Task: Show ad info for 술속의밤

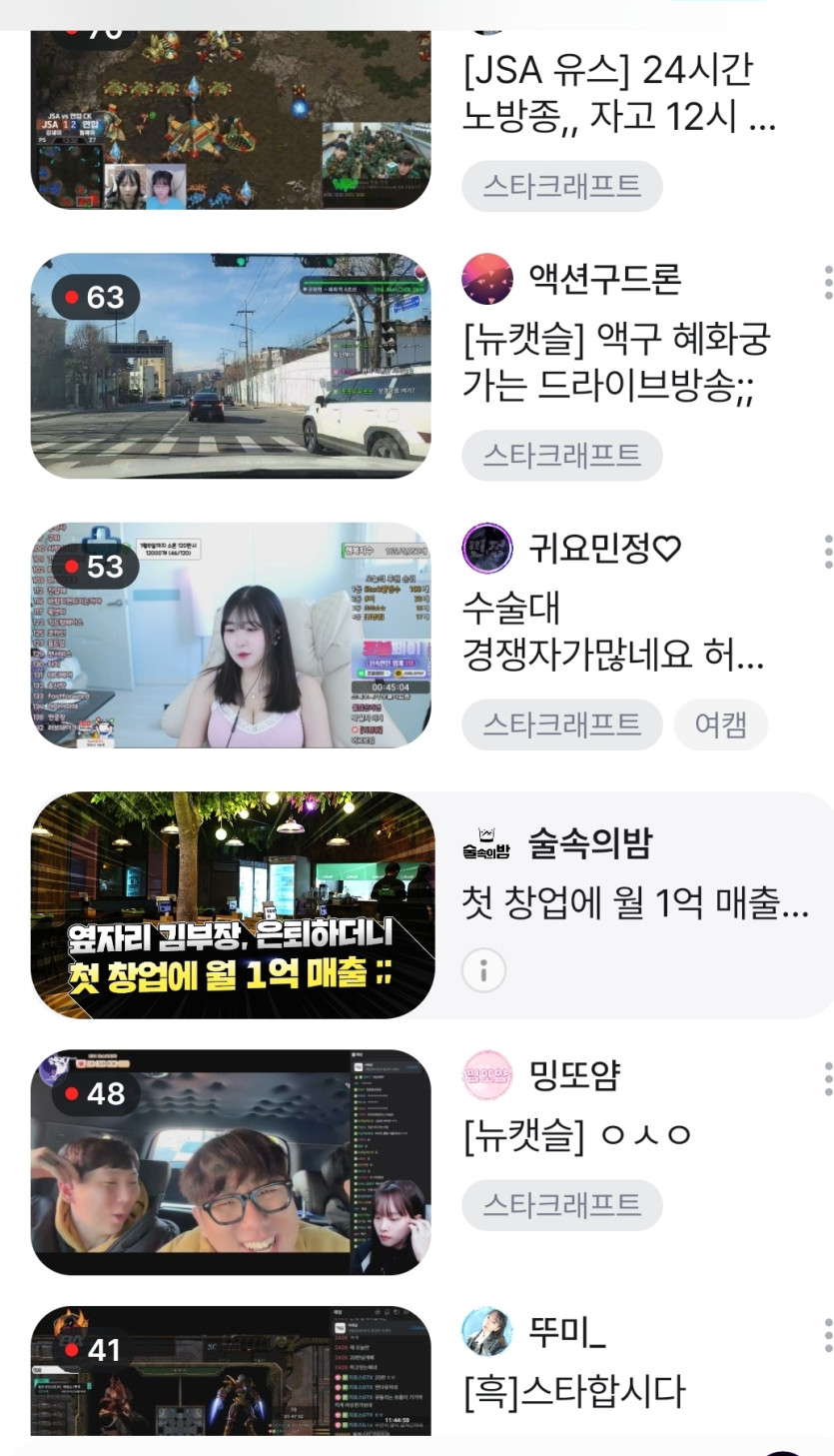Action: [484, 970]
